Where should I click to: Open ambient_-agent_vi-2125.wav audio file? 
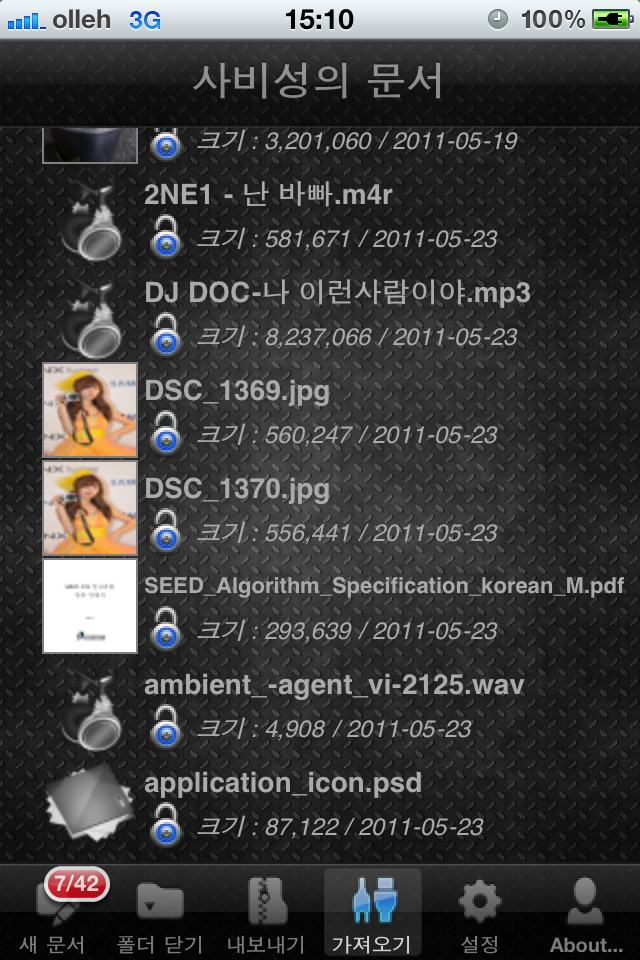pyautogui.click(x=334, y=685)
